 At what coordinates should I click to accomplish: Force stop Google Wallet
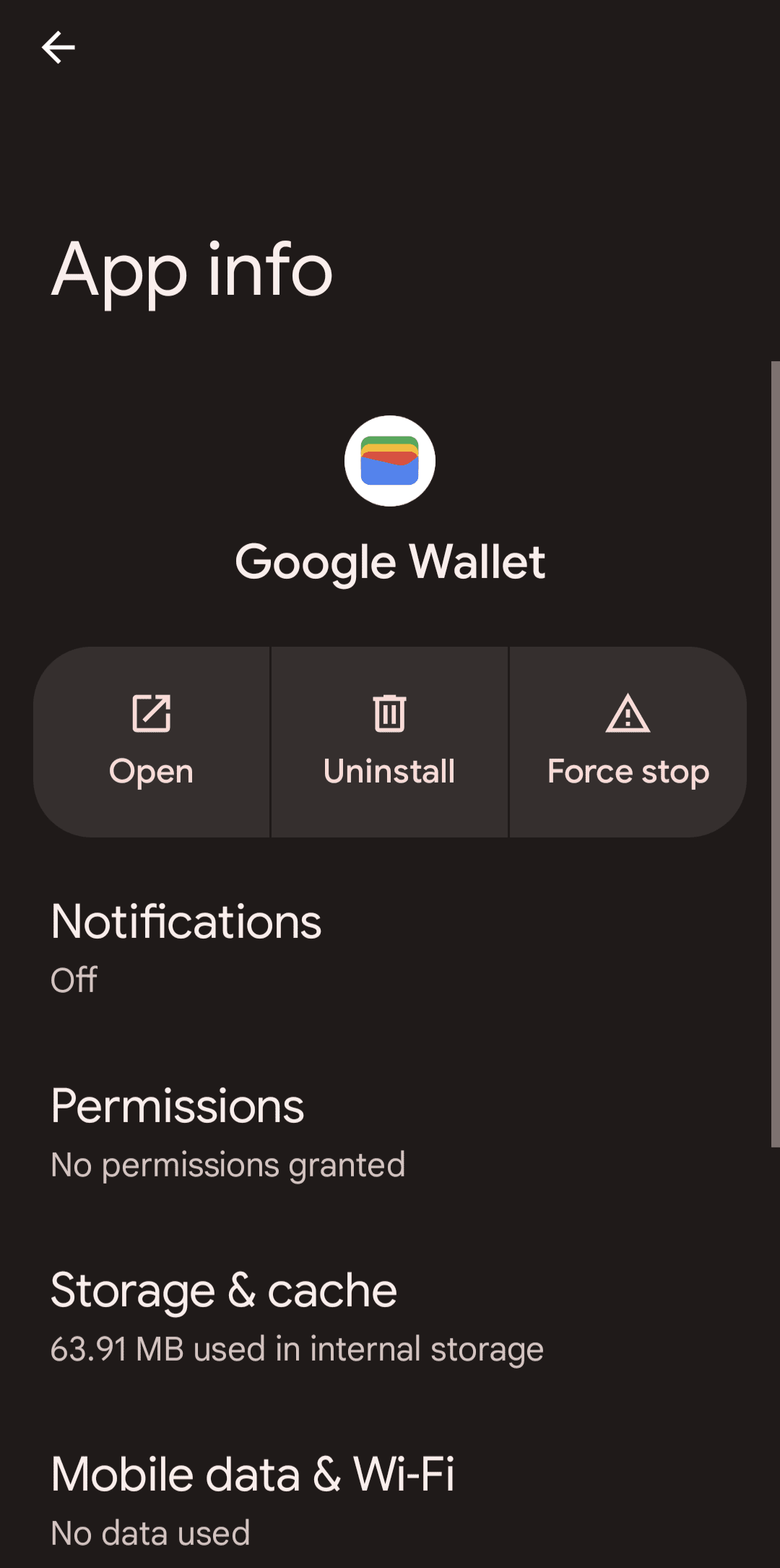pos(628,741)
